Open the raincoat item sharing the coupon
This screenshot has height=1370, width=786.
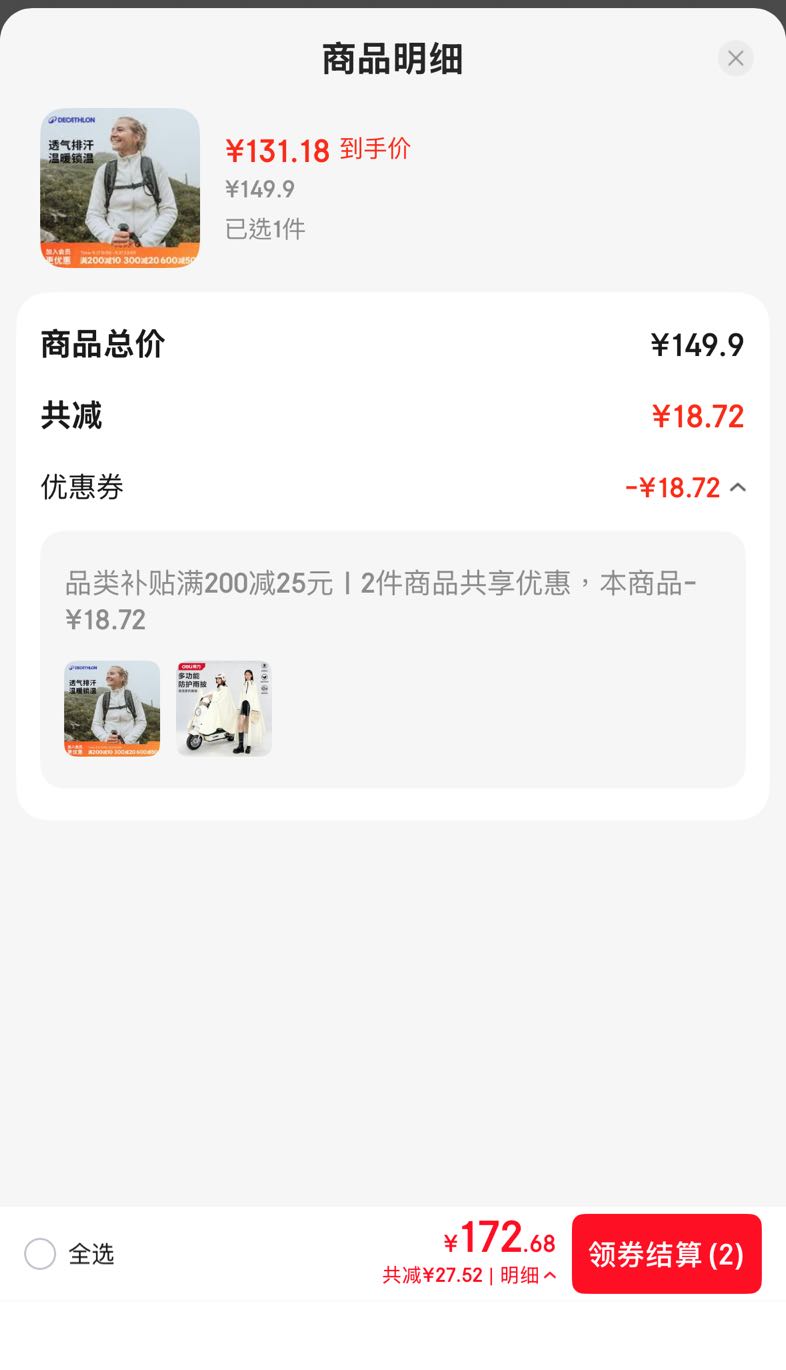(224, 708)
